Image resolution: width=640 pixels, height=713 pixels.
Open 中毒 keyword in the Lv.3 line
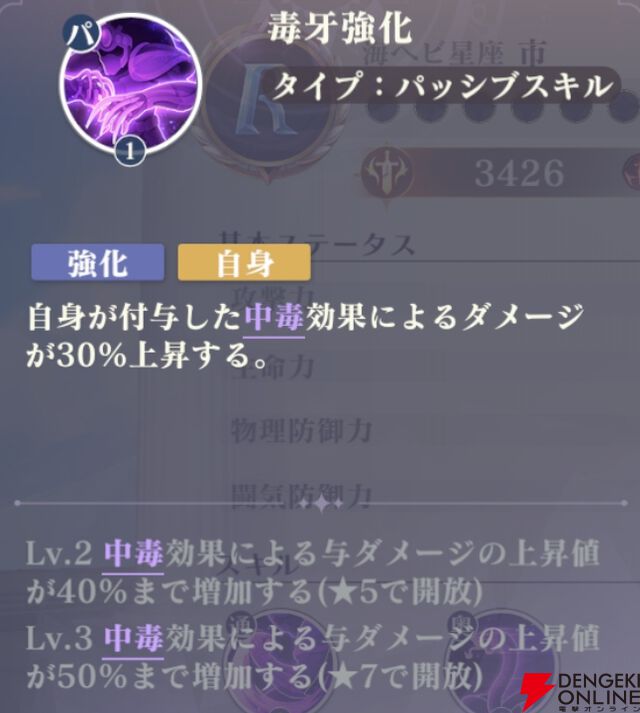[133, 636]
